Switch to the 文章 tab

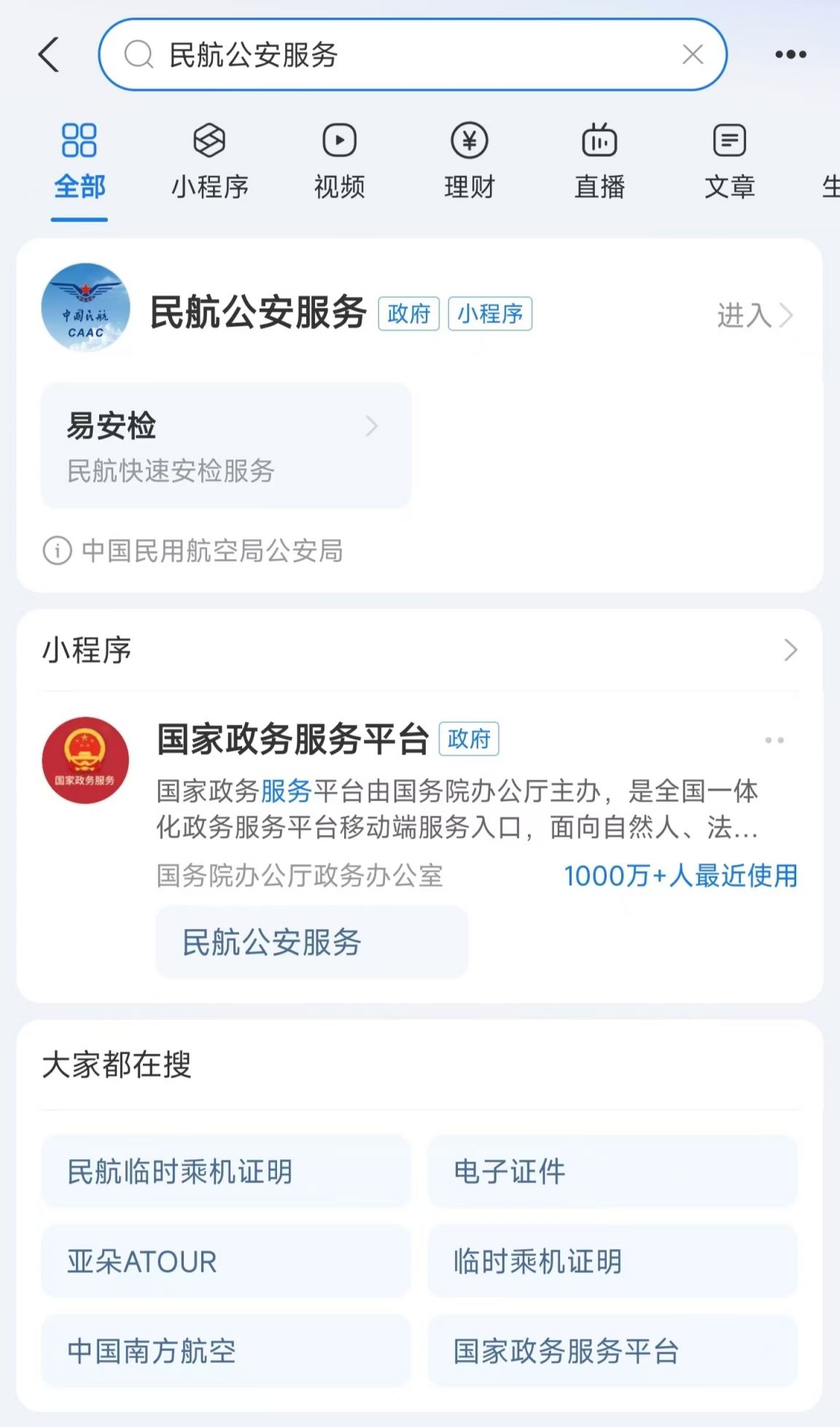(x=729, y=162)
